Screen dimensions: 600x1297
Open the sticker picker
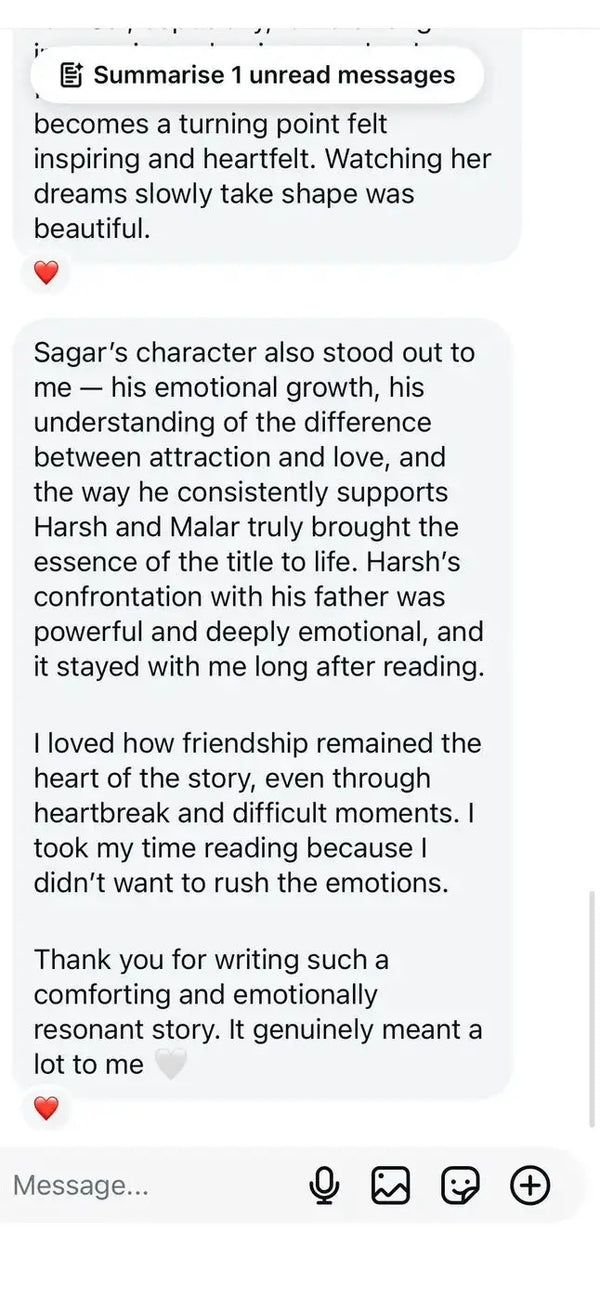[x=460, y=1186]
